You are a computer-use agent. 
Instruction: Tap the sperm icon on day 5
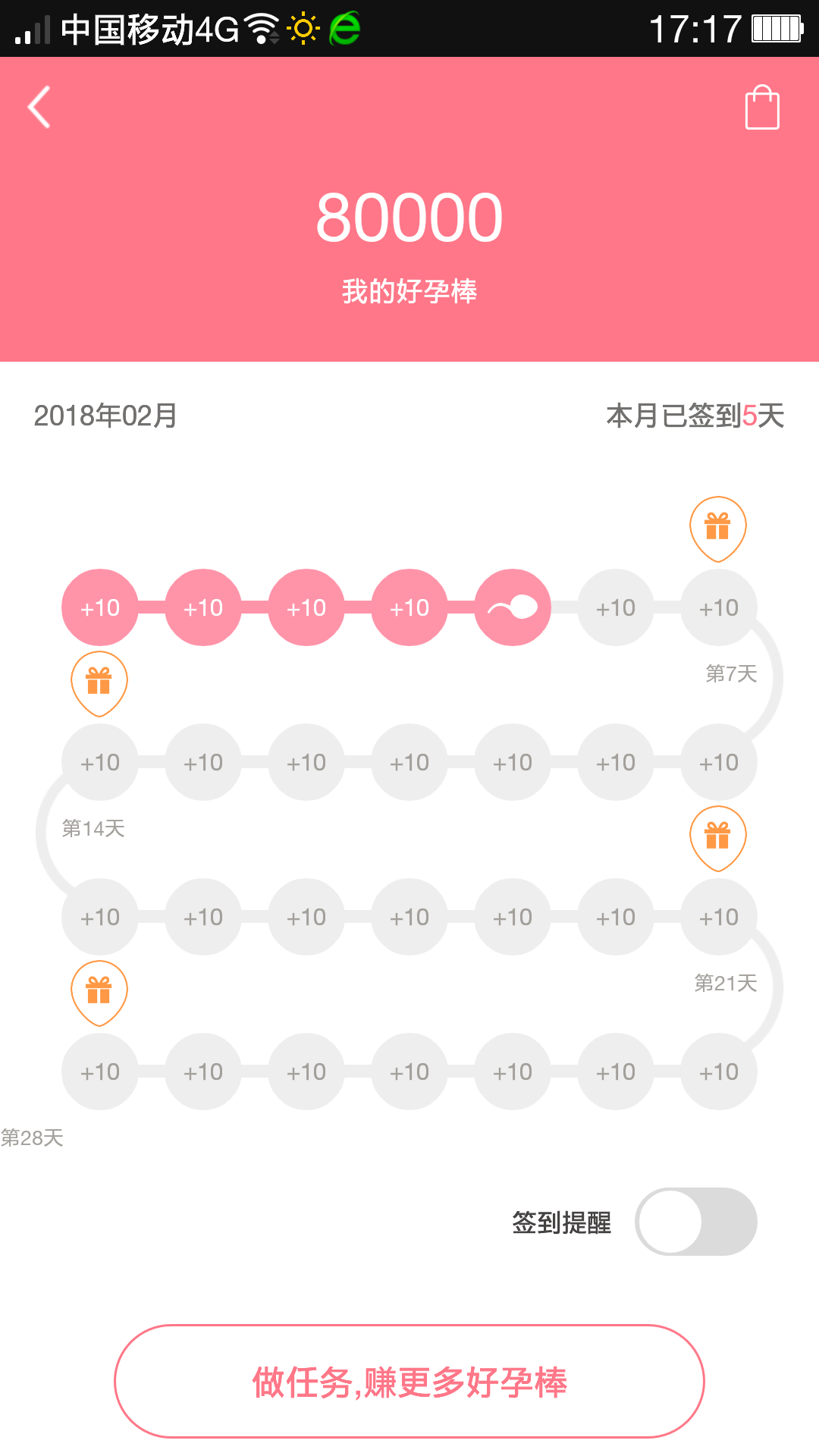[x=513, y=607]
